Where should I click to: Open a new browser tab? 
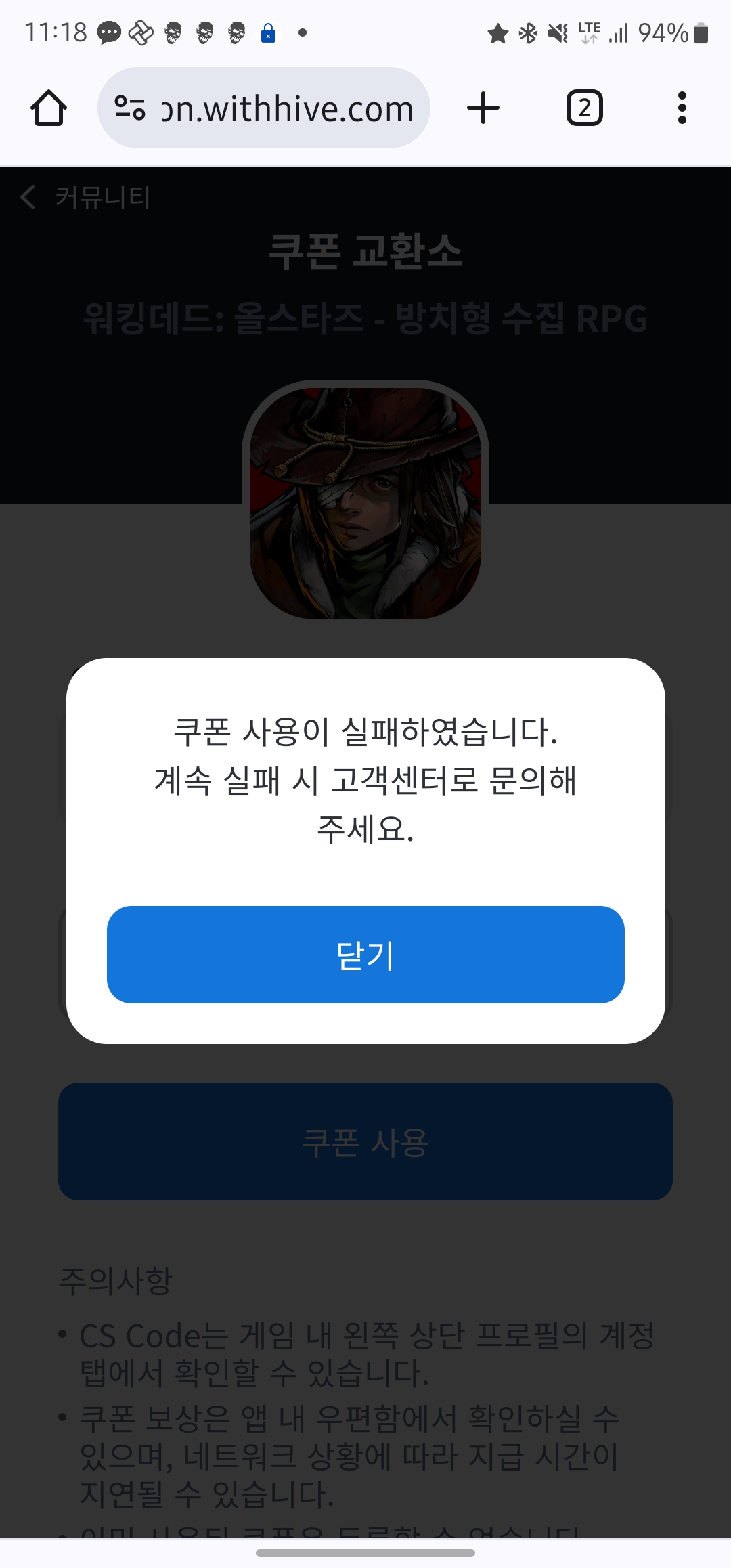tap(483, 108)
